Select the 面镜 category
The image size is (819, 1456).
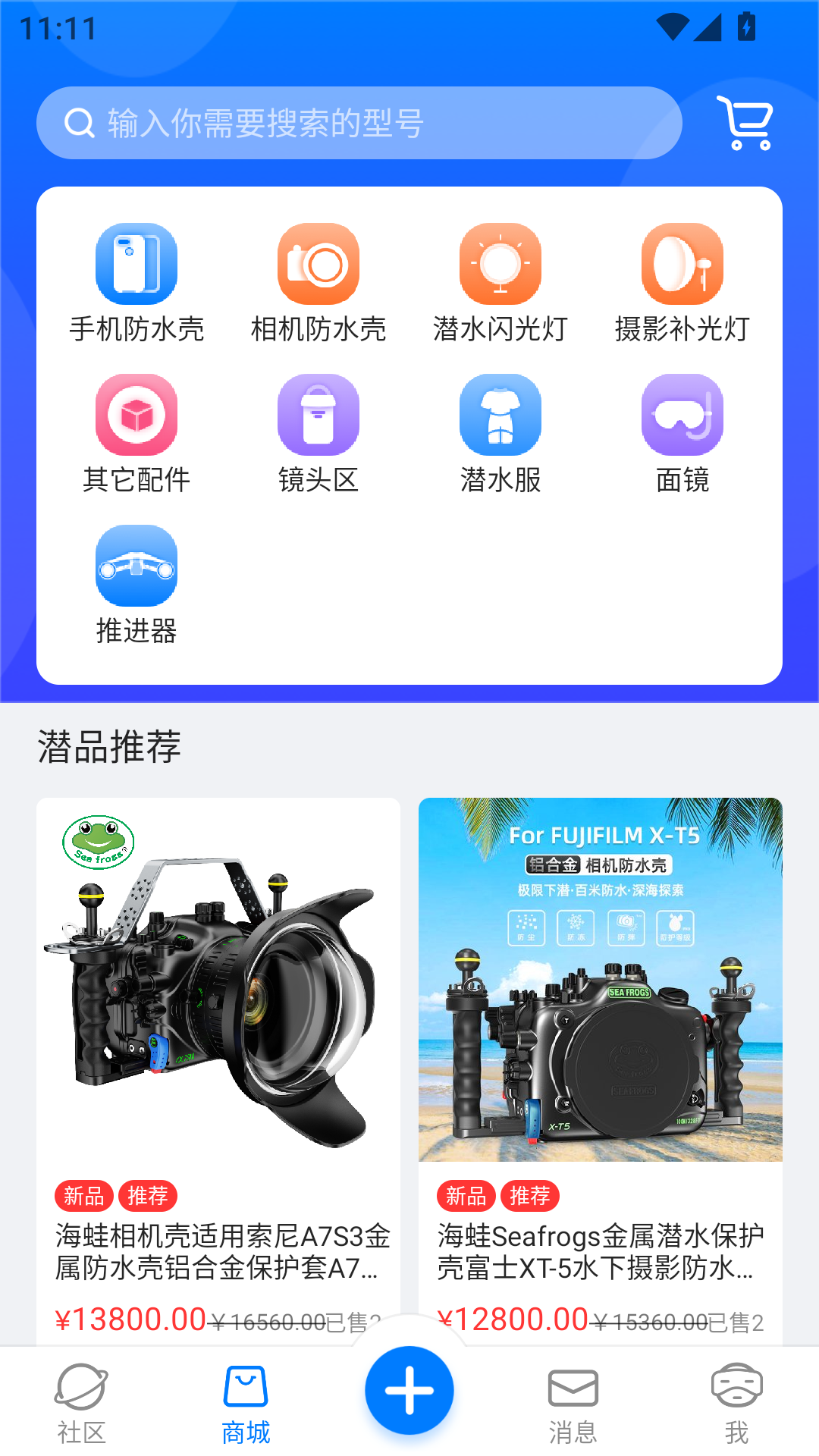coord(682,434)
